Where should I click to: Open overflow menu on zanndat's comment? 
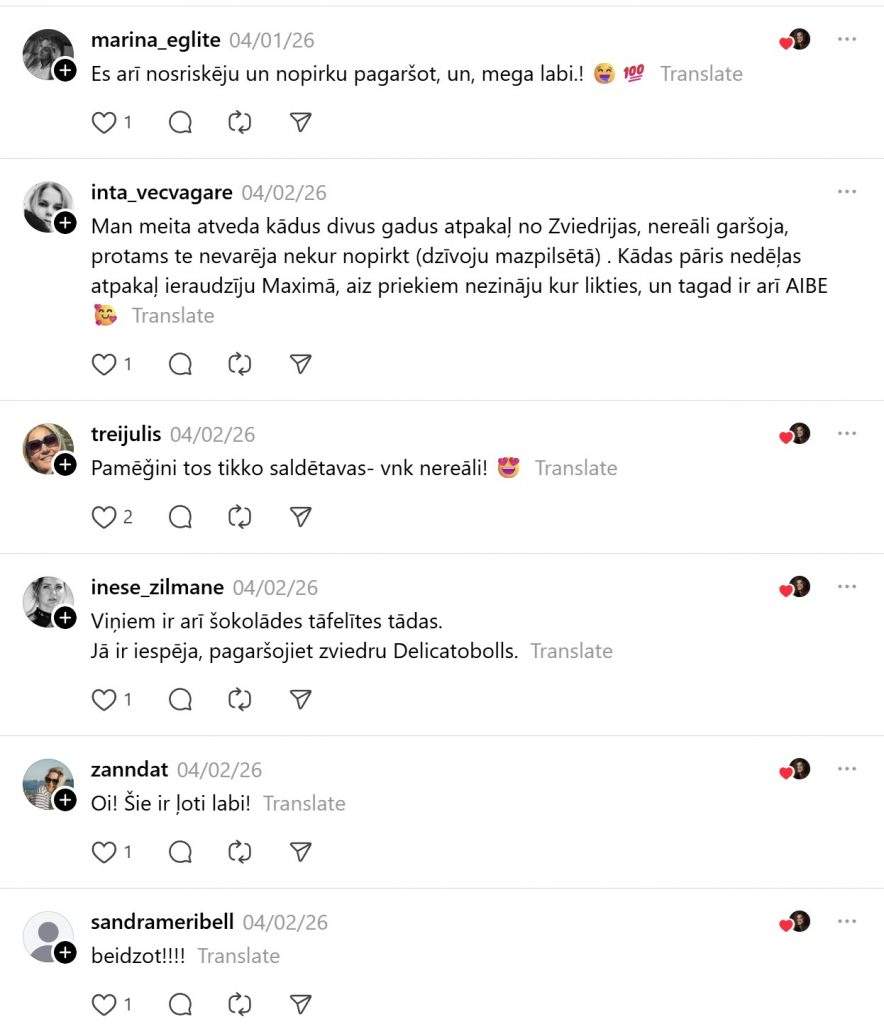[847, 769]
